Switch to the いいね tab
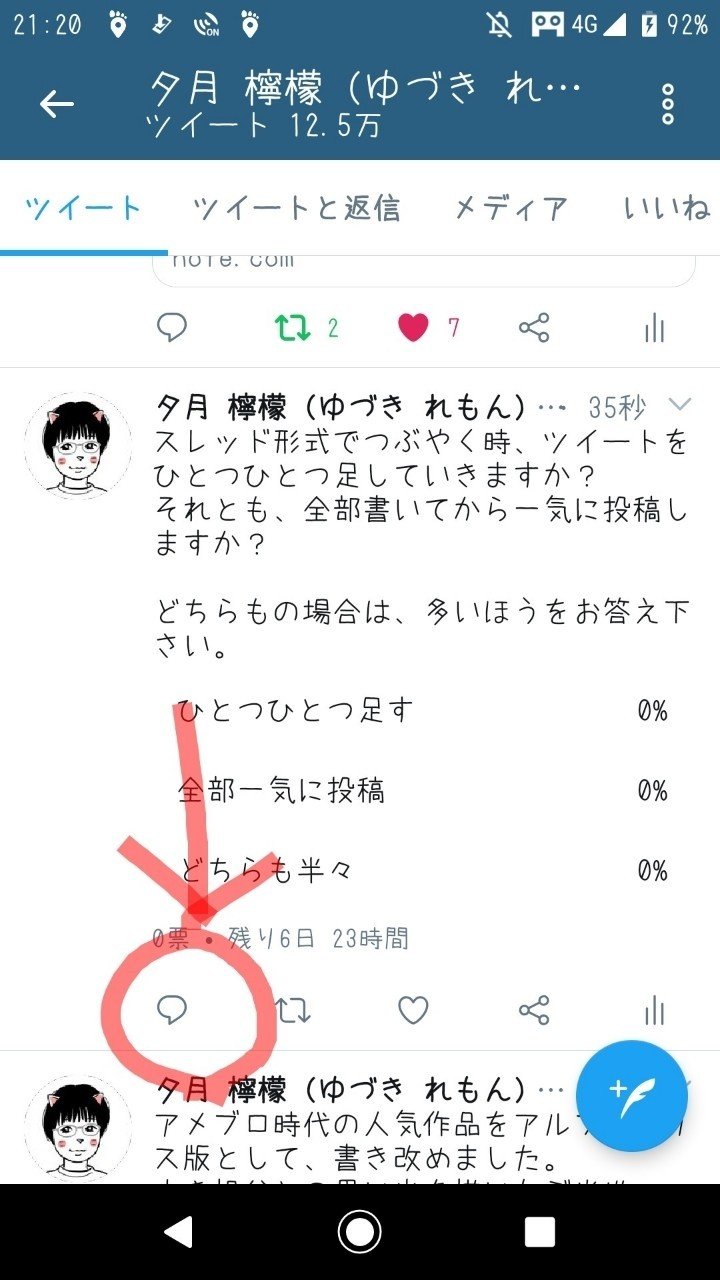Image resolution: width=720 pixels, height=1280 pixels. [x=667, y=208]
